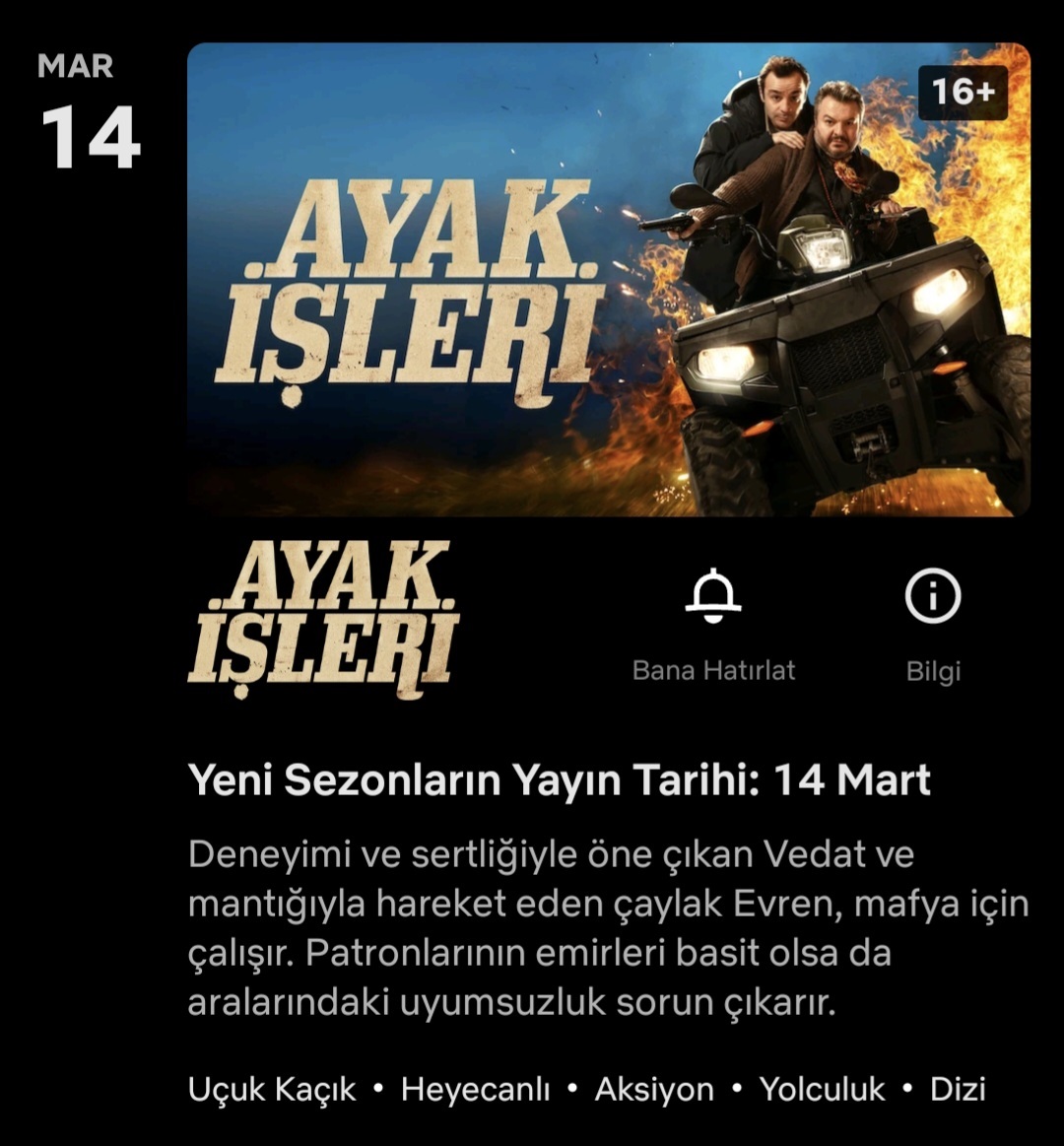Tap Bana Hatırlat bell to set reminder
Image resolution: width=1064 pixels, height=1146 pixels.
tap(713, 599)
